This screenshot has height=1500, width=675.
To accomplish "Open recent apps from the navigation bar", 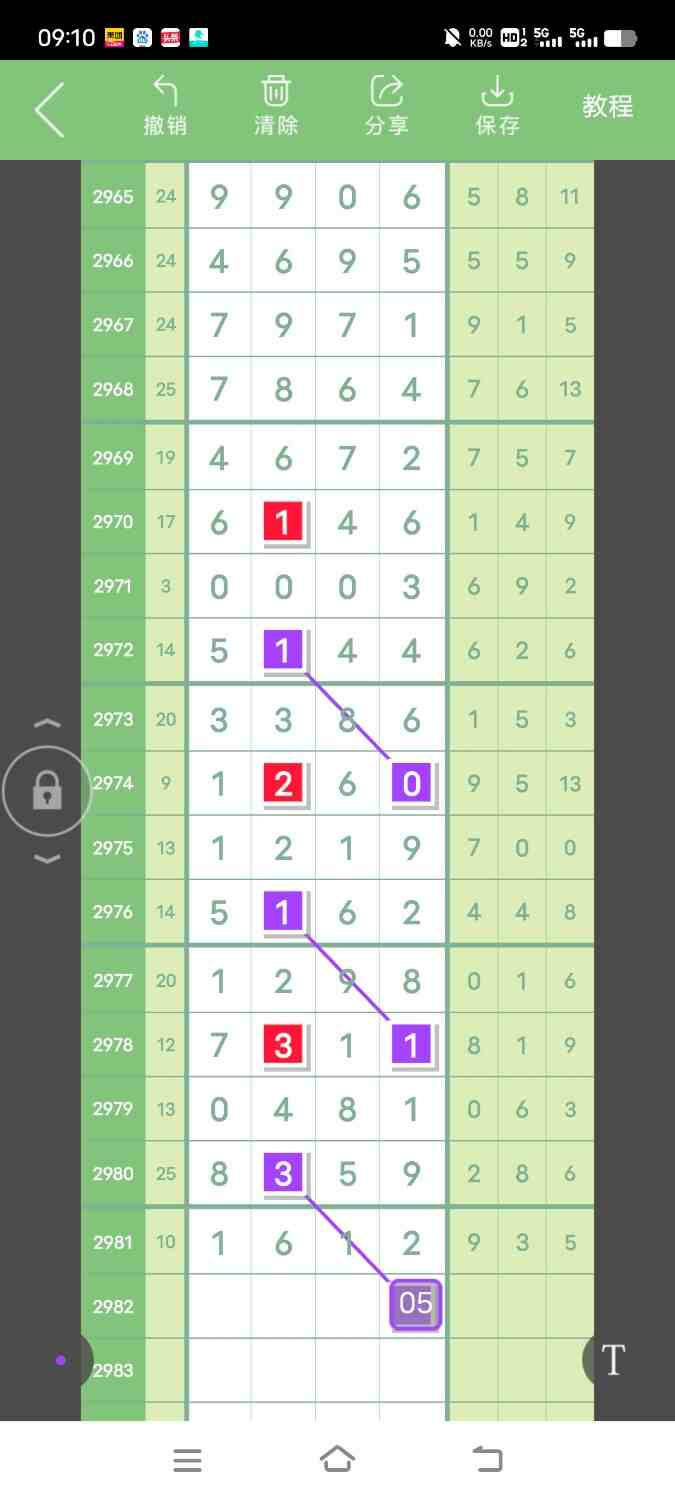I will tap(187, 1460).
